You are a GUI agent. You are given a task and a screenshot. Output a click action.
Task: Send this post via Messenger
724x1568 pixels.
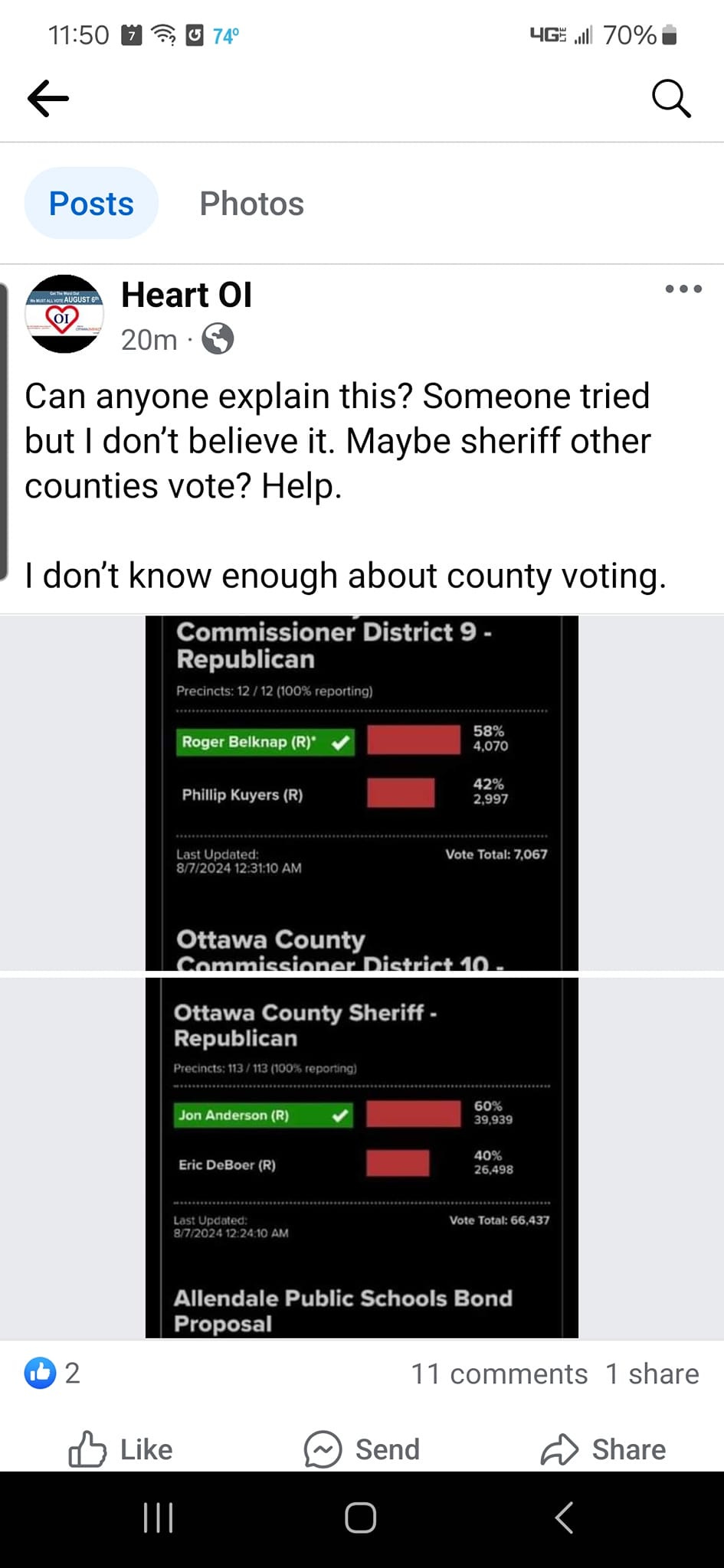point(362,1449)
